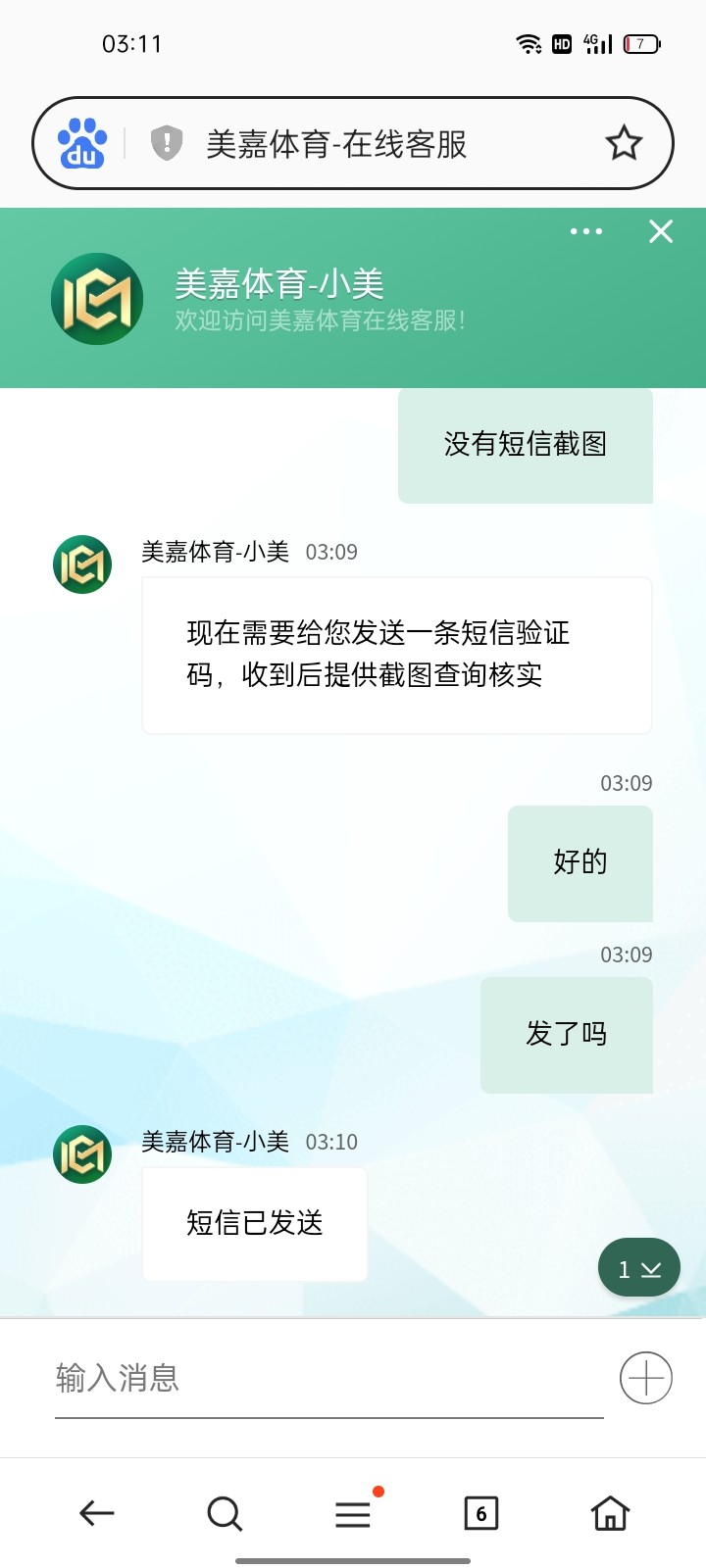Image resolution: width=706 pixels, height=1568 pixels.
Task: Open the three-dot chat options menu
Action: coord(586,232)
